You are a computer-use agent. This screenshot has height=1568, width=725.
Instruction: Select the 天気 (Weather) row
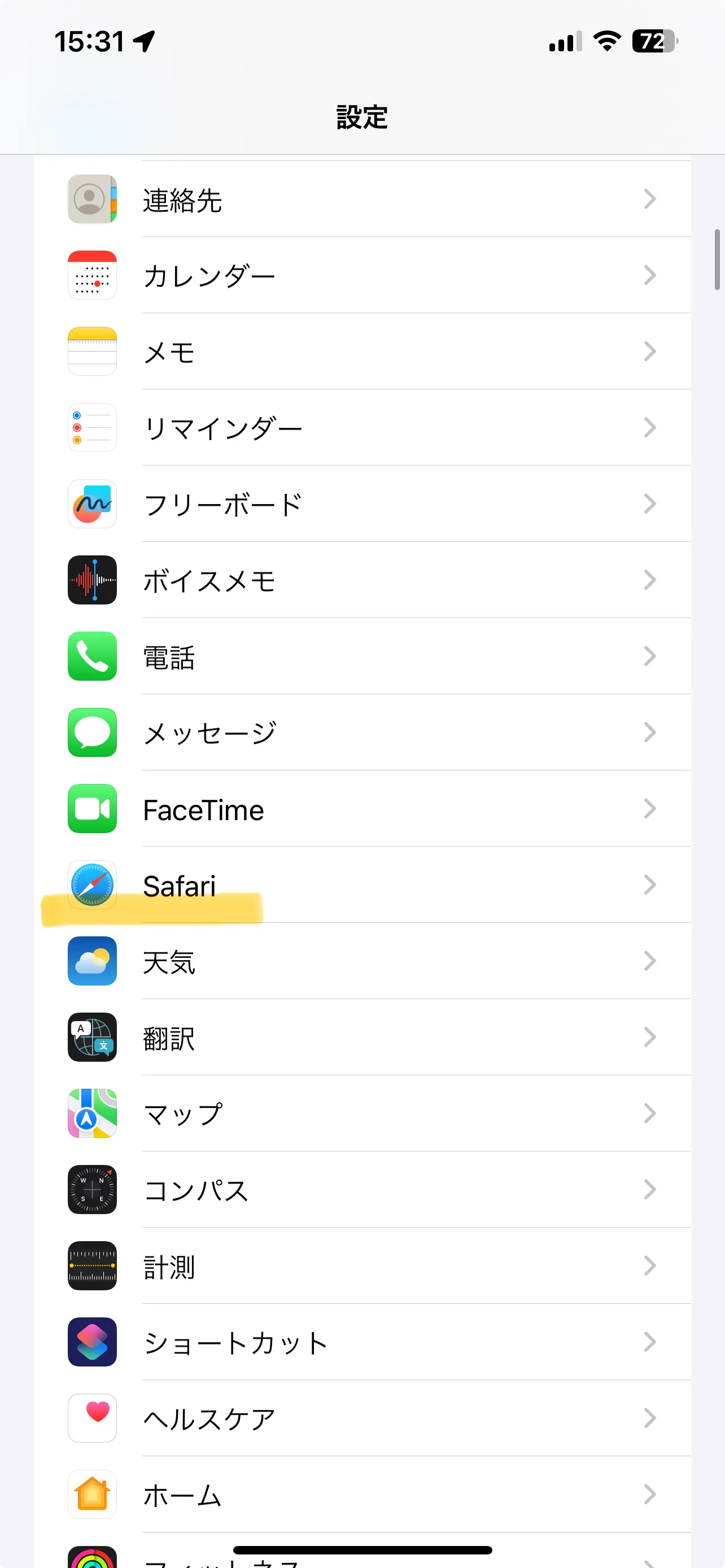click(362, 961)
